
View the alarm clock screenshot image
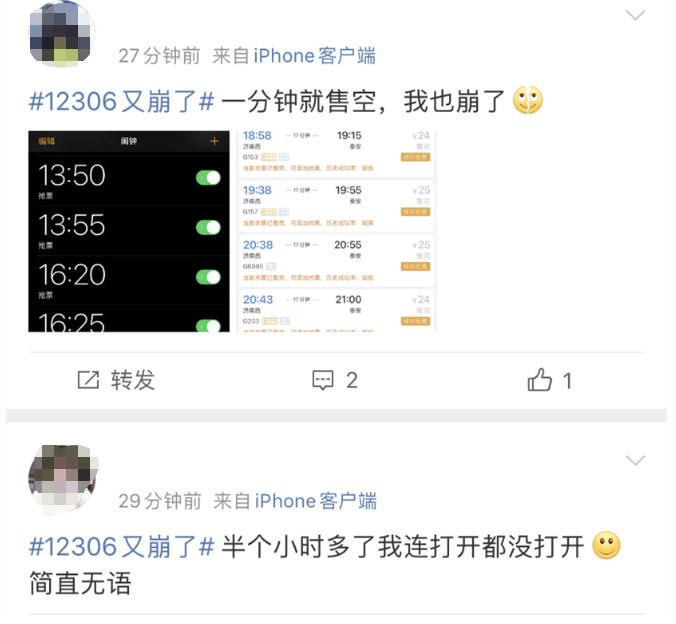coord(130,231)
